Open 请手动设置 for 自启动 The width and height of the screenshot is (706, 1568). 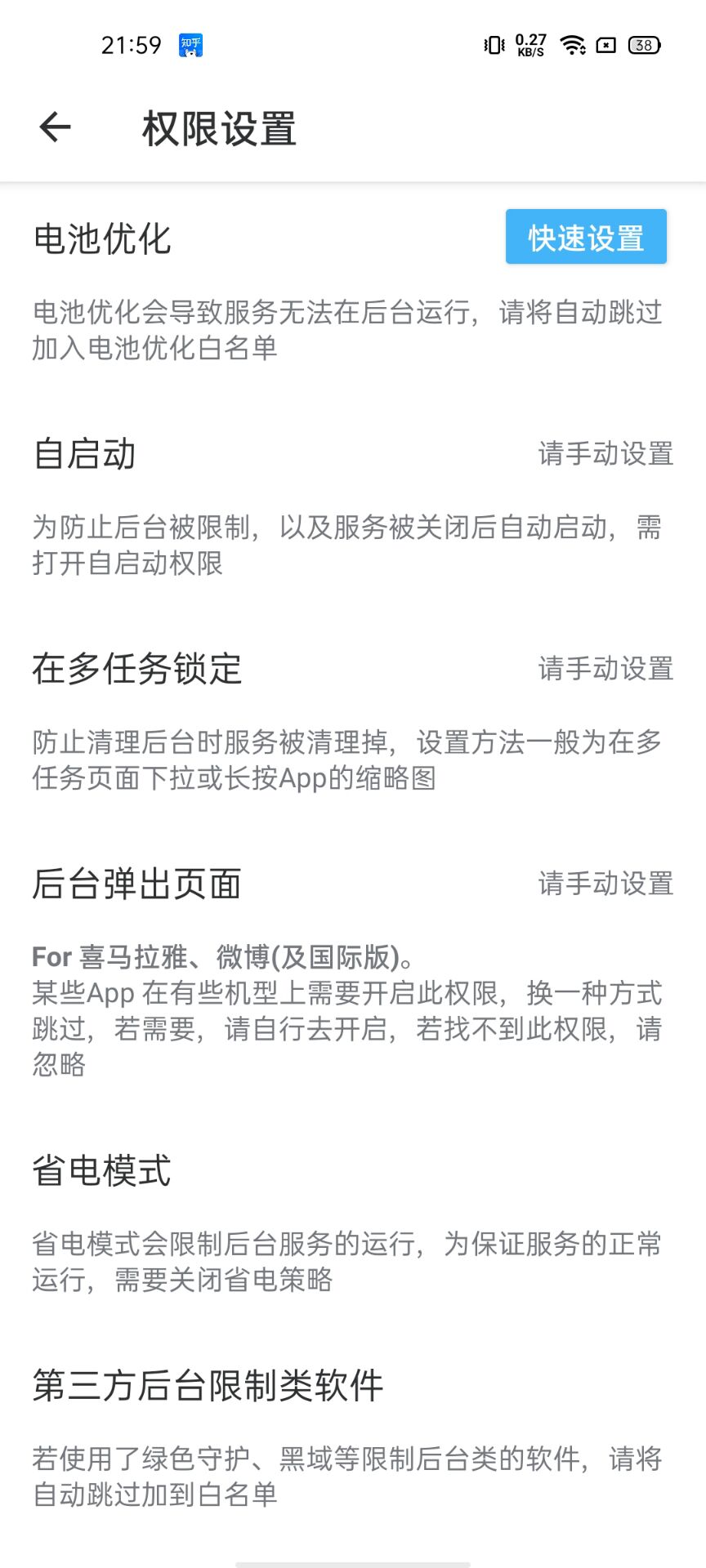click(x=605, y=454)
